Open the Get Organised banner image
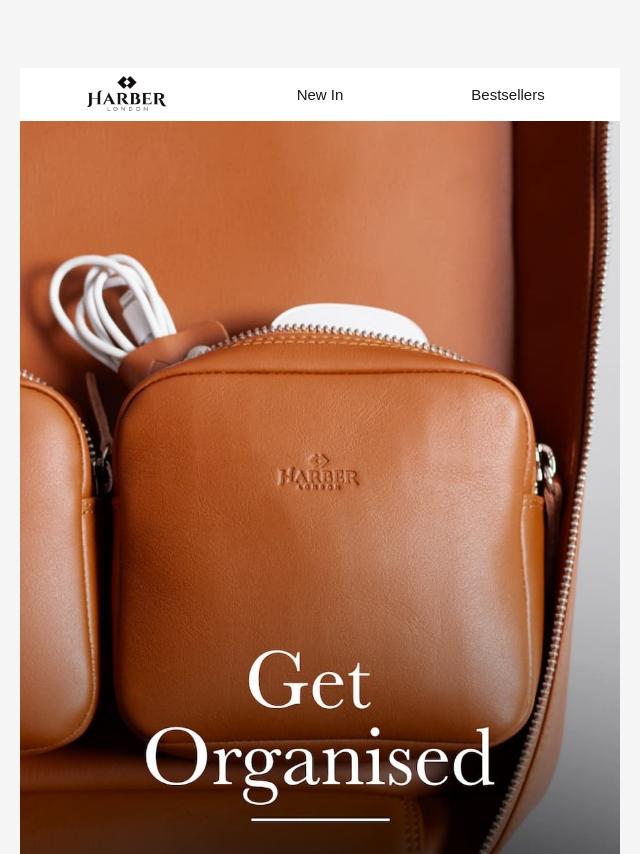The image size is (640, 854). (320, 487)
